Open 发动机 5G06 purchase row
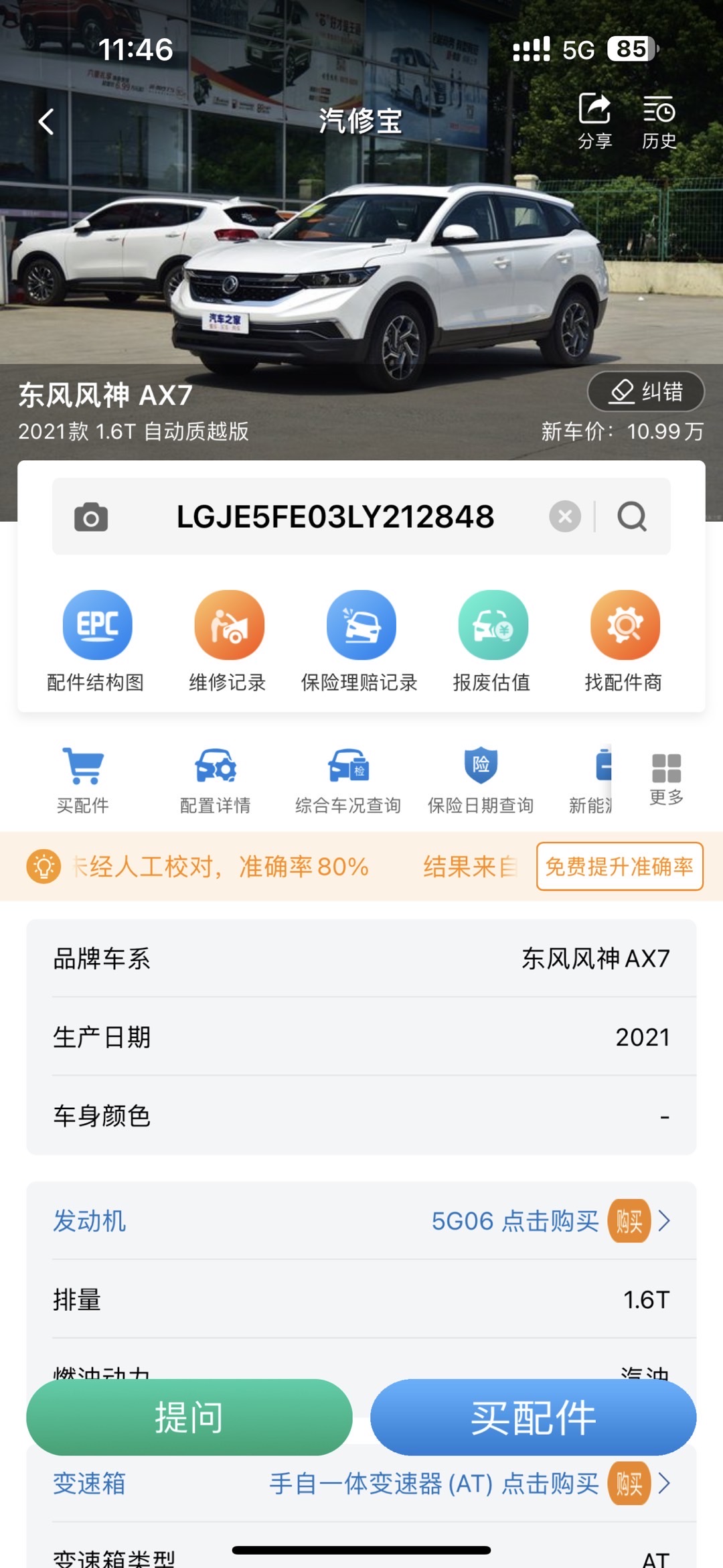The width and height of the screenshot is (723, 1568). click(x=361, y=1220)
